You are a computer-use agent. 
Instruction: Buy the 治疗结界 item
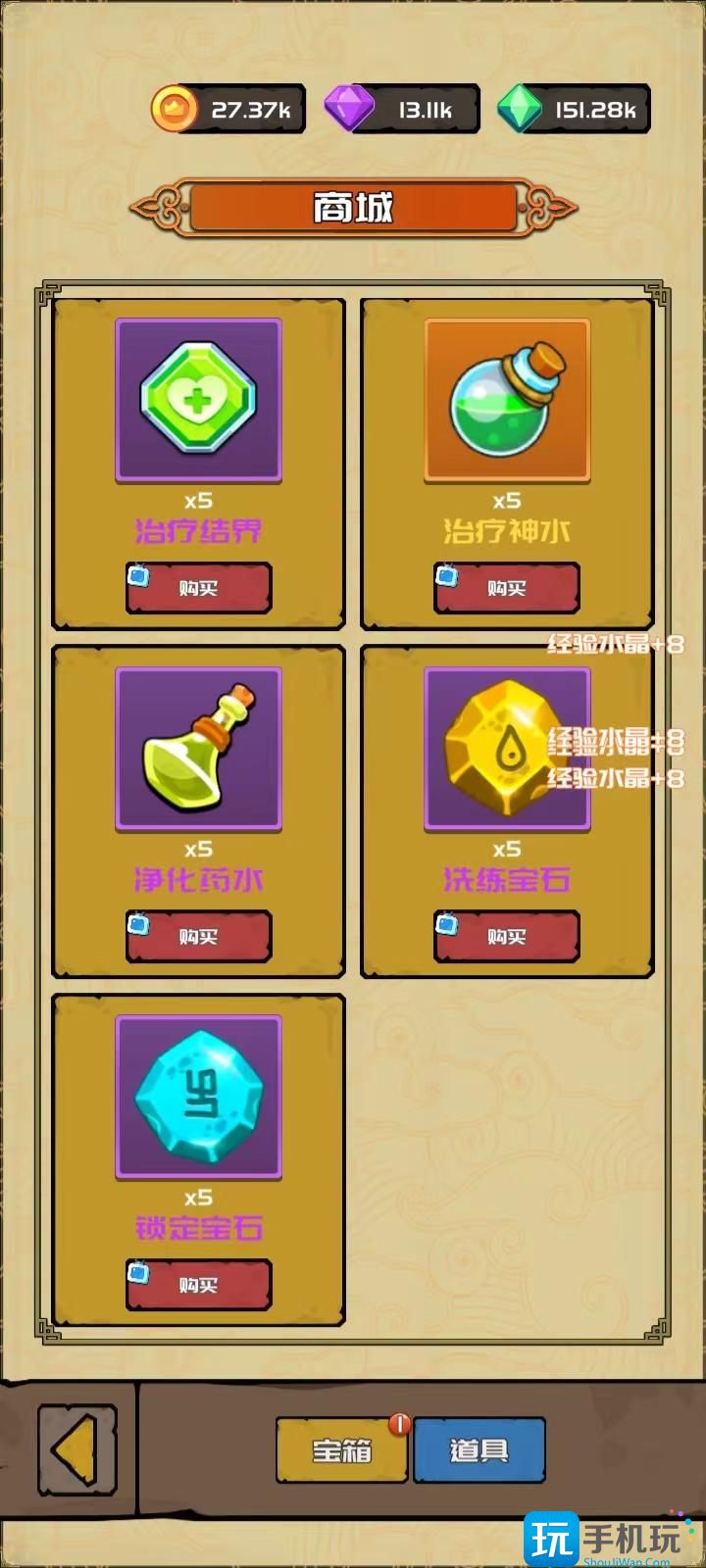coord(198,588)
